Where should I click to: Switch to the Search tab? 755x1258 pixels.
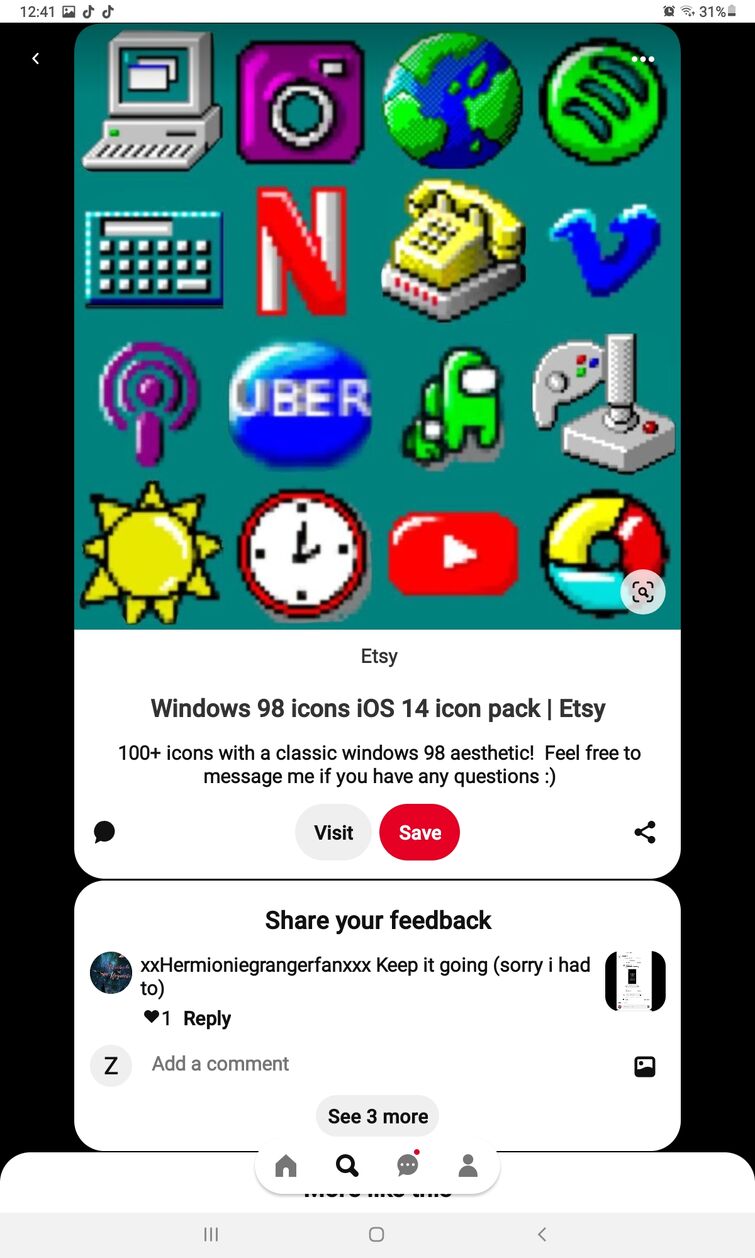coord(347,1166)
